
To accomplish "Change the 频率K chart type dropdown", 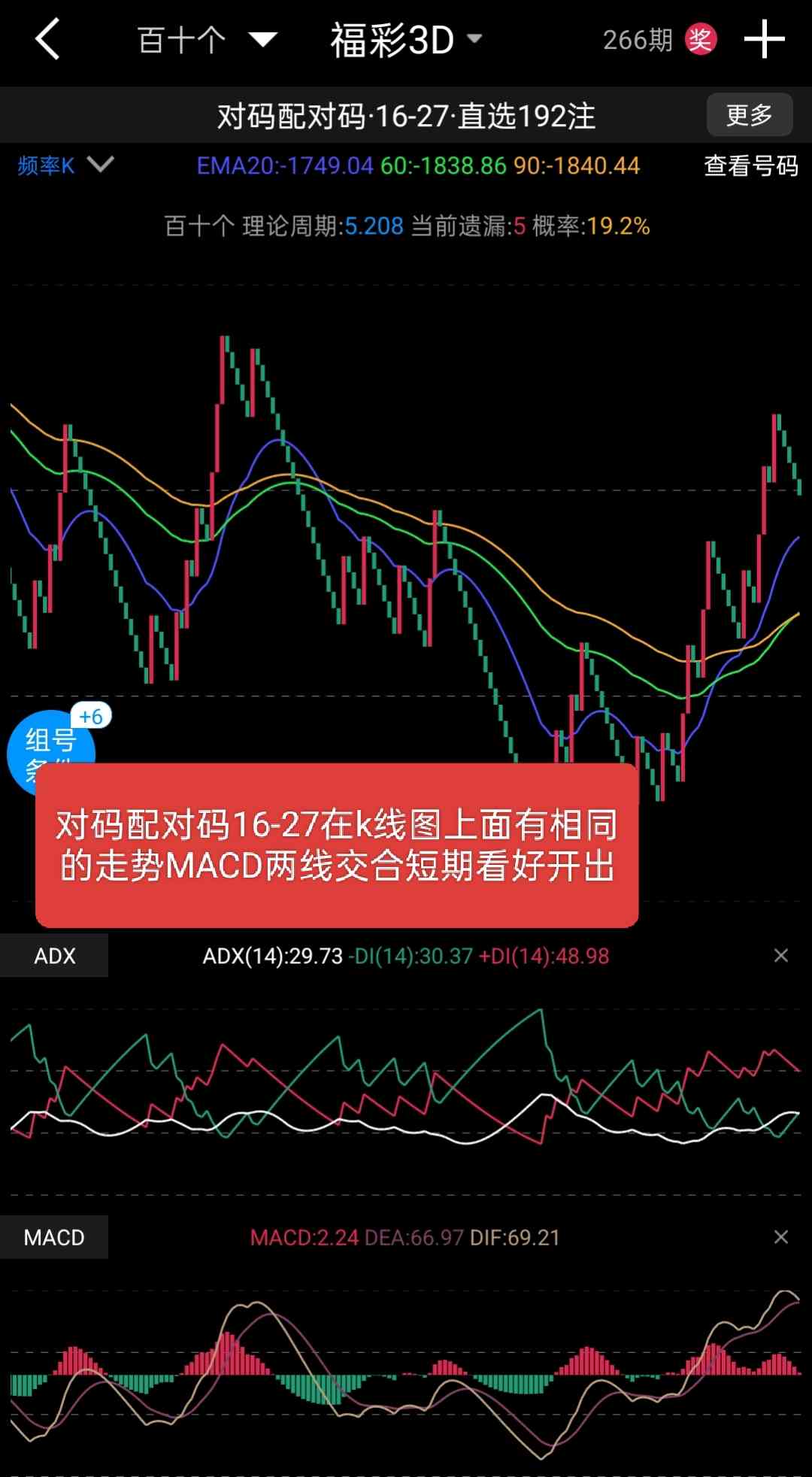I will coord(65,165).
